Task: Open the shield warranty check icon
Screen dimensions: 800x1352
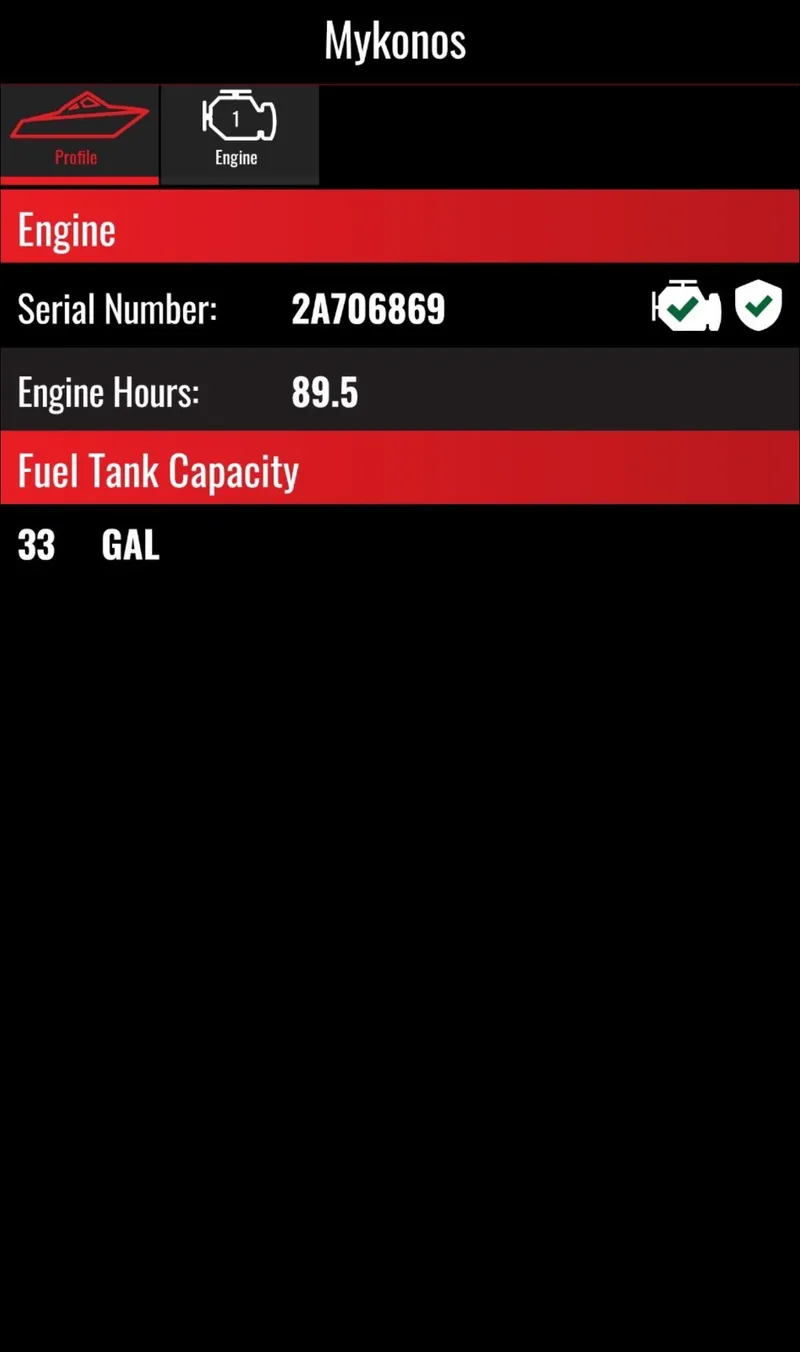Action: pos(759,306)
